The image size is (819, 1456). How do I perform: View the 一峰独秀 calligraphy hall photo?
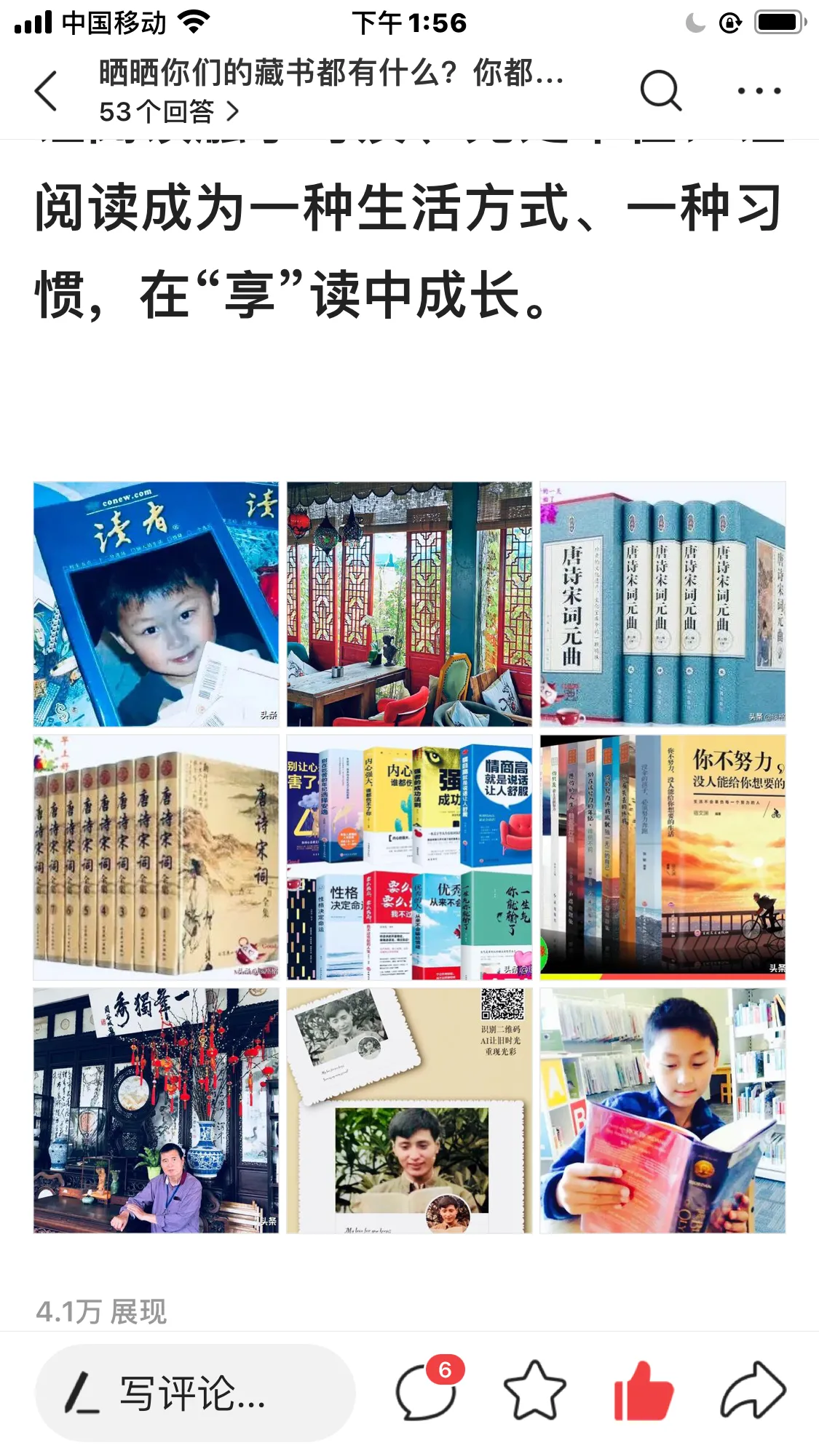tap(156, 1110)
